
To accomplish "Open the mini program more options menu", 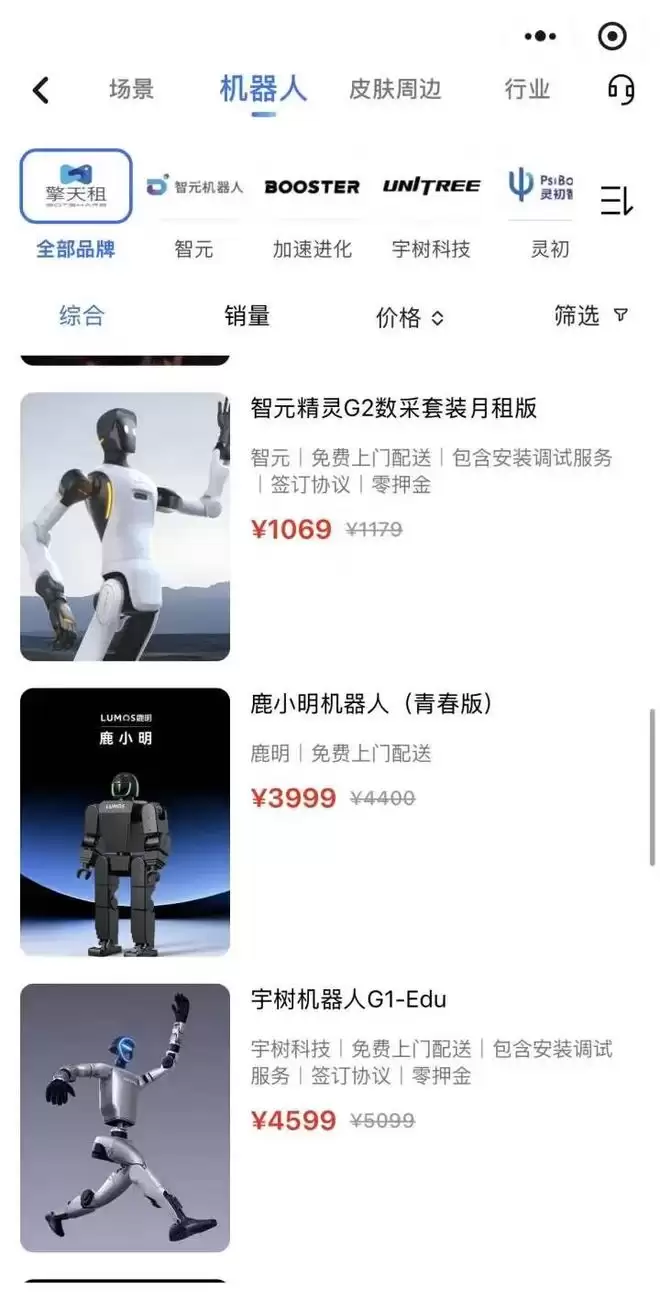I will coord(540,36).
